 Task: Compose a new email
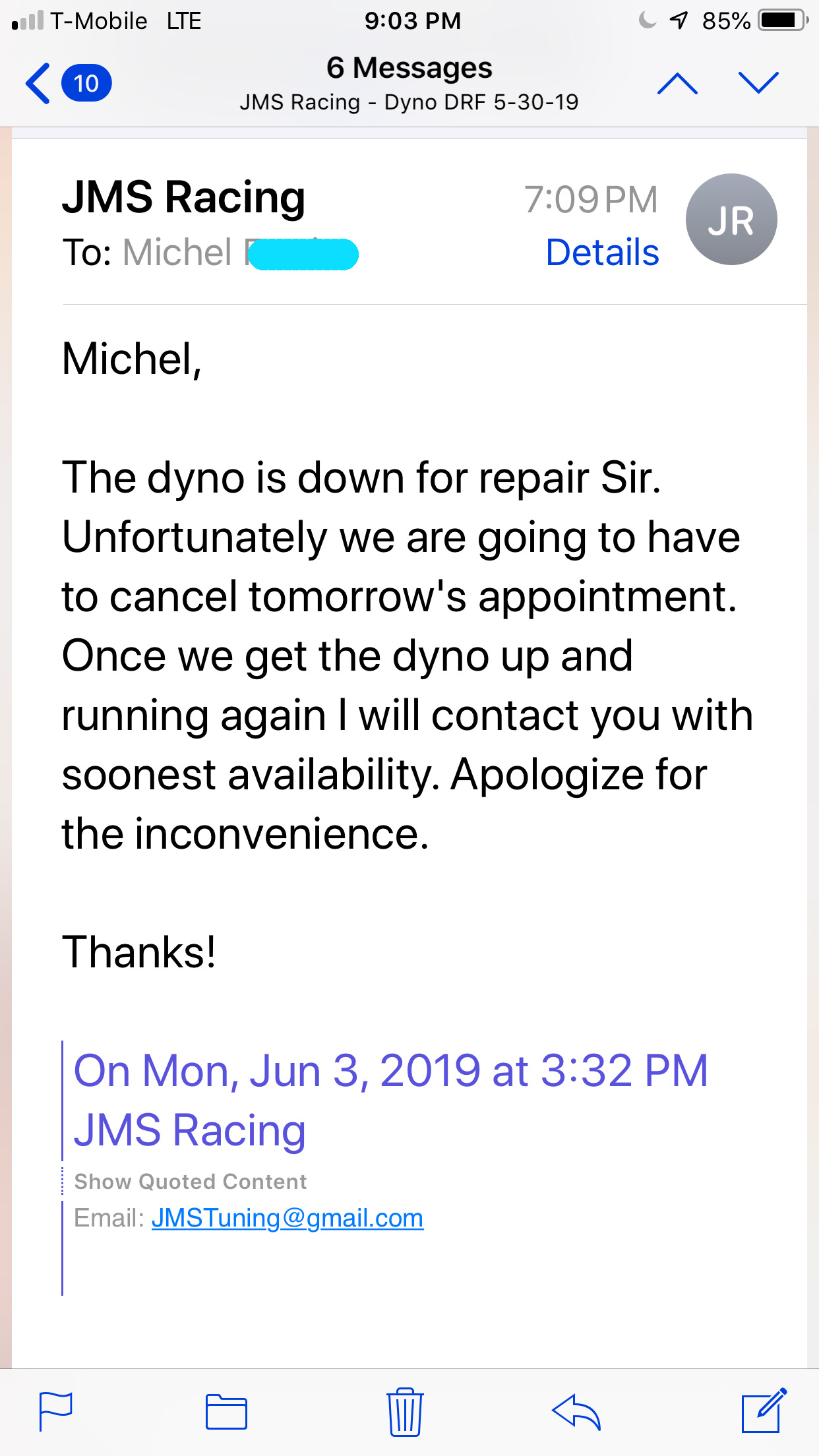pos(764,1410)
